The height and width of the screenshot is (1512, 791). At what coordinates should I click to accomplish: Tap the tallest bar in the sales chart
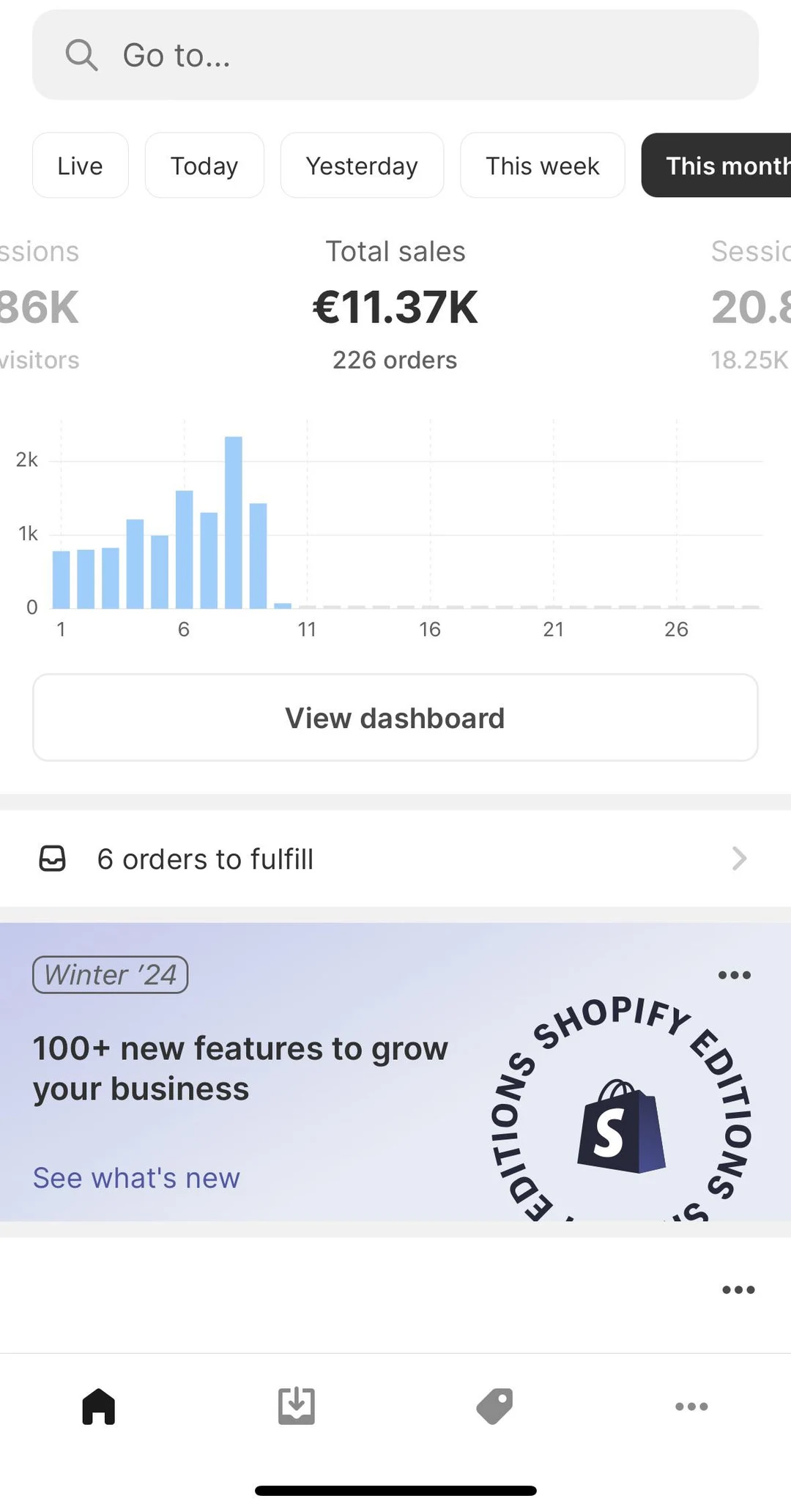pos(234,520)
